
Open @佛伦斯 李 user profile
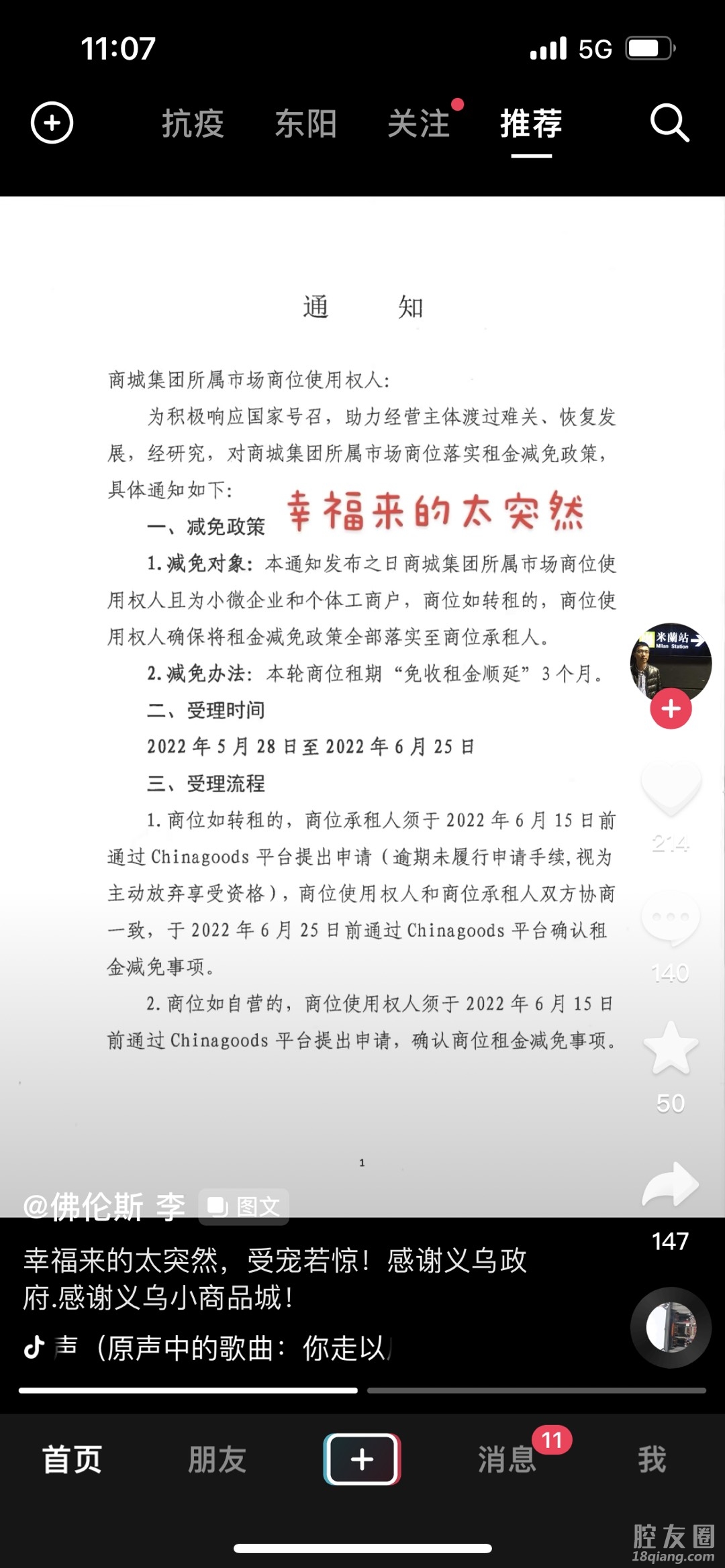104,1206
